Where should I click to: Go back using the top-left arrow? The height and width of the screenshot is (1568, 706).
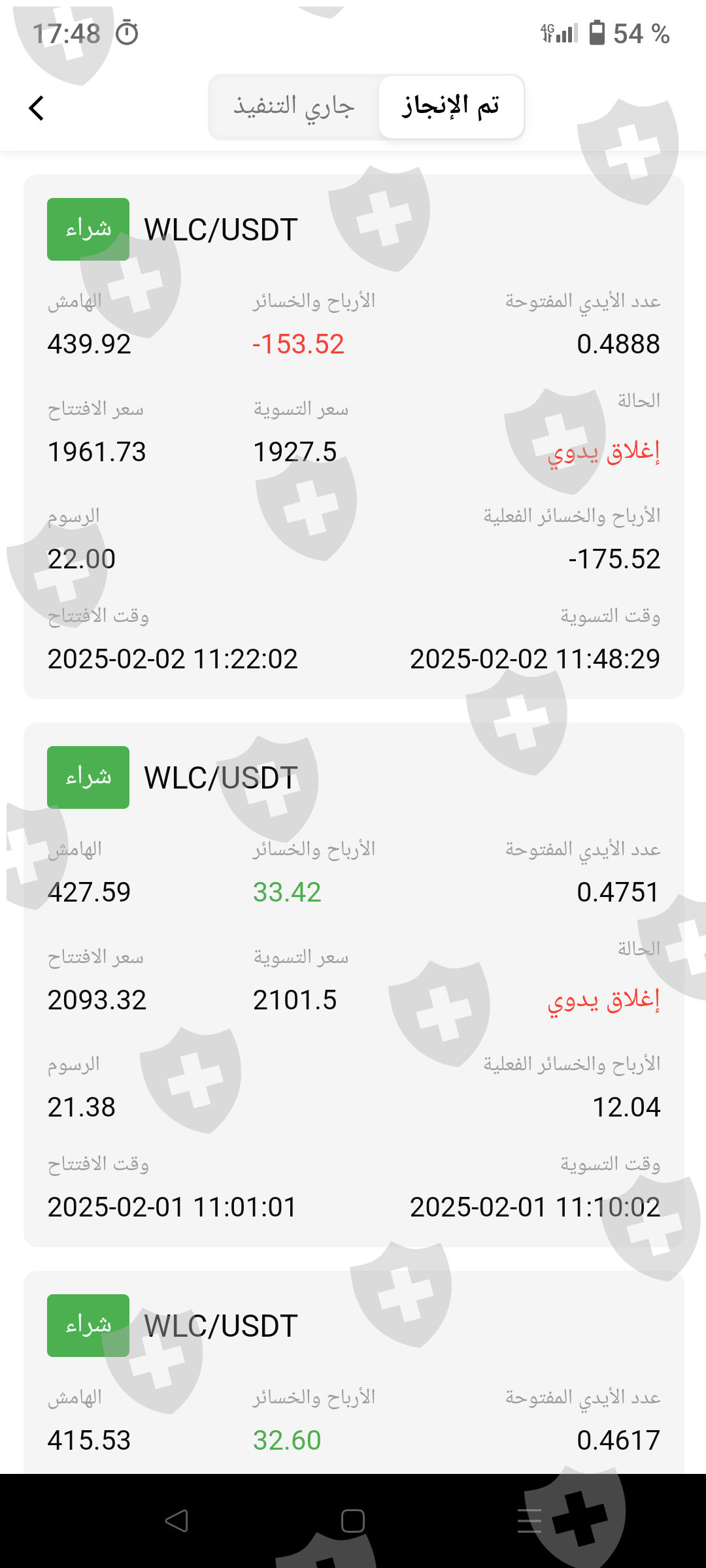click(x=37, y=108)
